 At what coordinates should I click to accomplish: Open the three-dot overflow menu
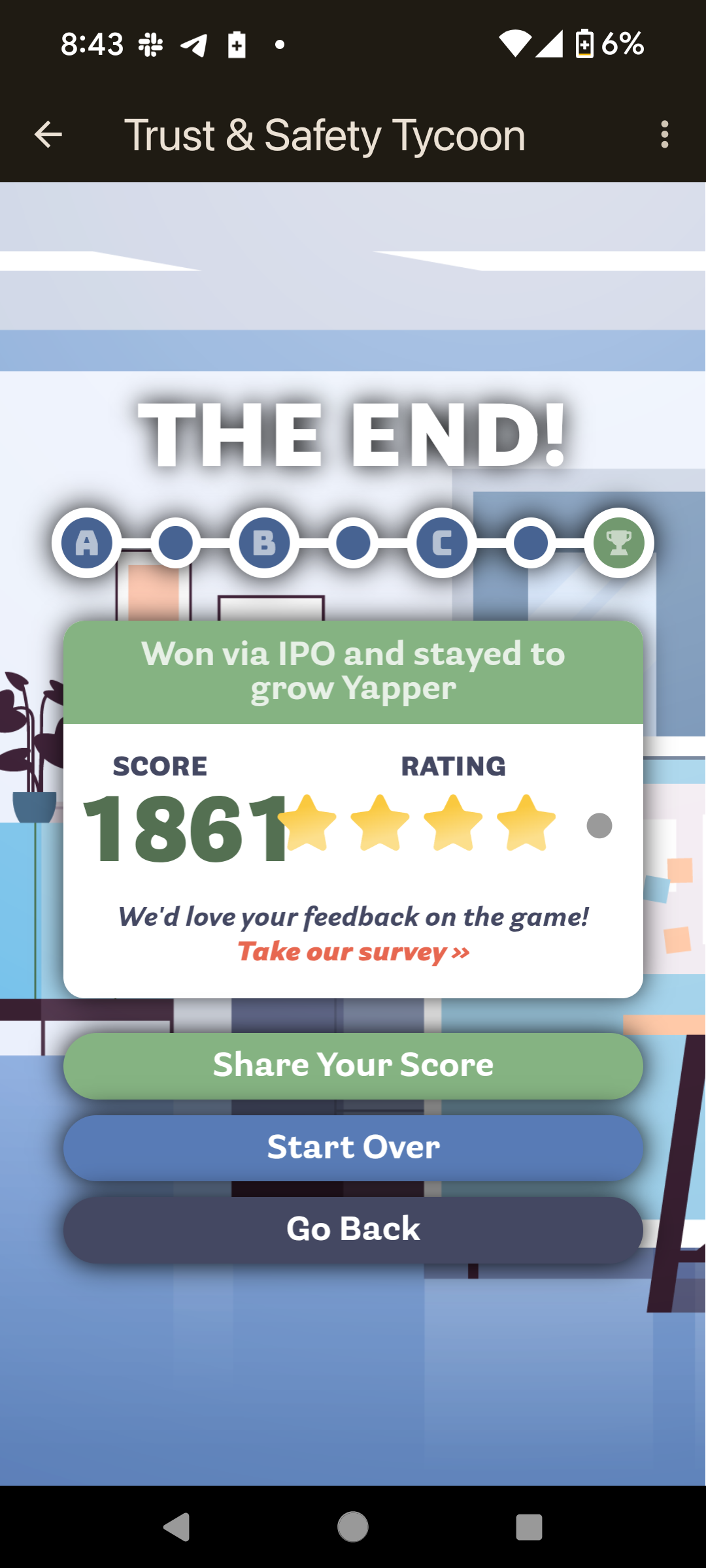click(664, 135)
